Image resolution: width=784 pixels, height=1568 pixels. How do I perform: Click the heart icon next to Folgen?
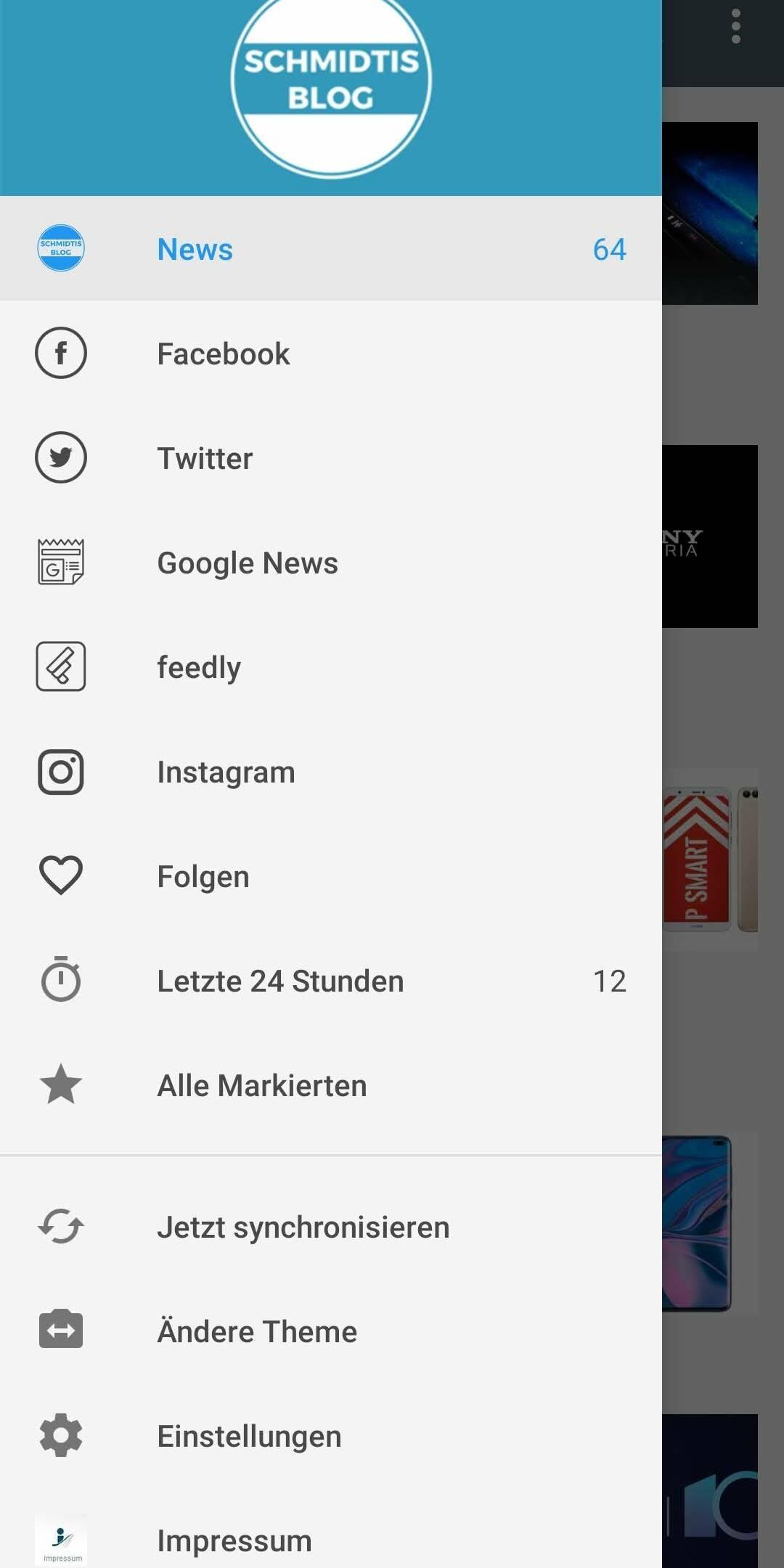coord(61,875)
